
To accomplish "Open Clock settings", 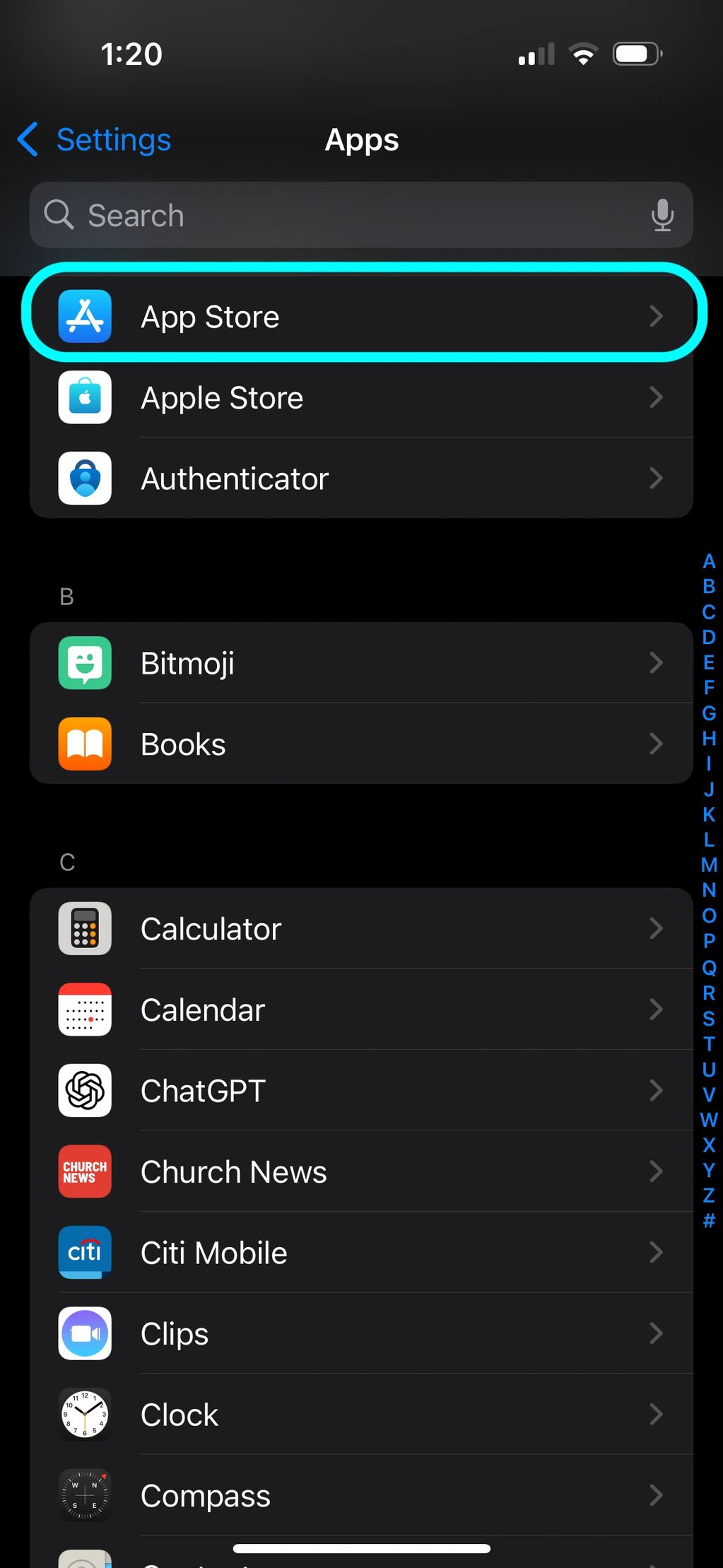I will (x=361, y=1414).
